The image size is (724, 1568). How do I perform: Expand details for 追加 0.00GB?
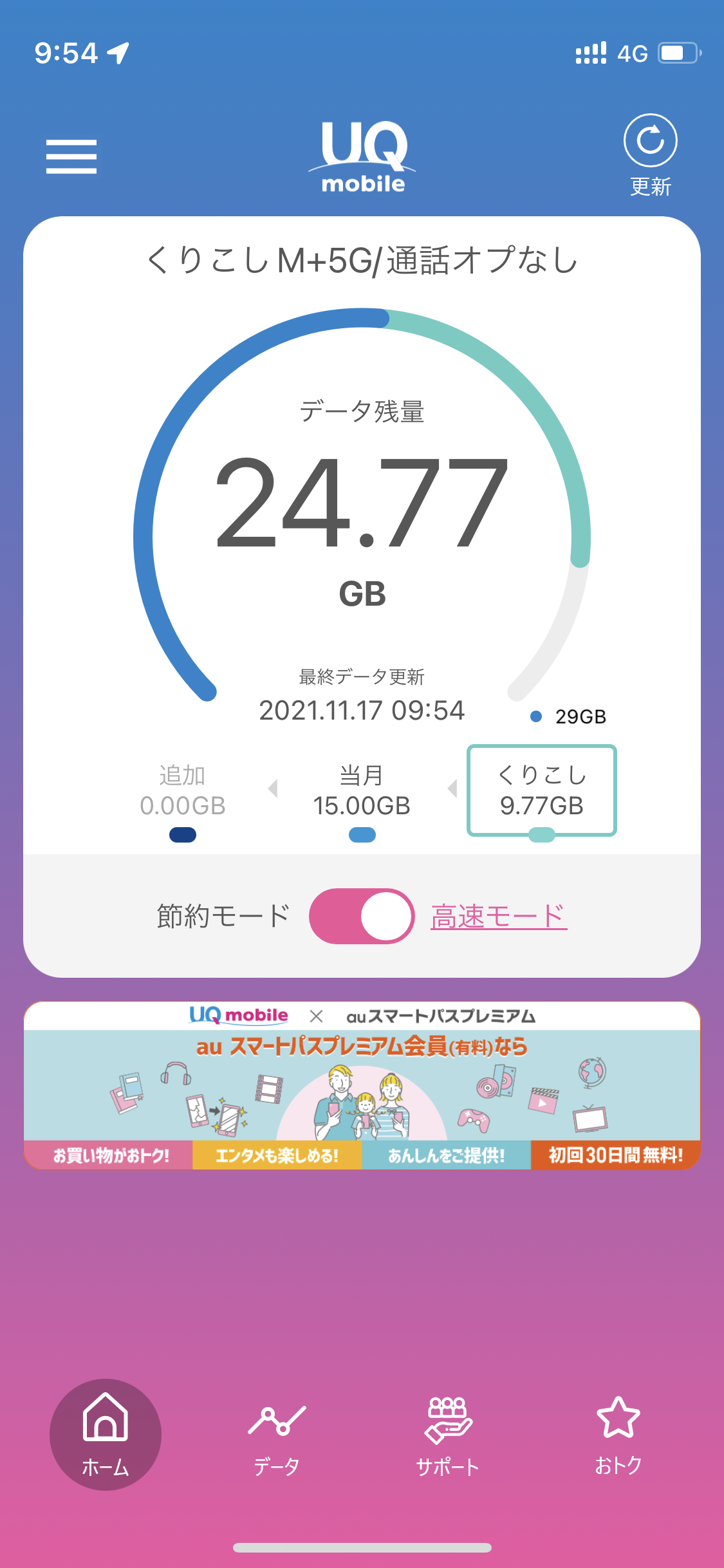[183, 790]
